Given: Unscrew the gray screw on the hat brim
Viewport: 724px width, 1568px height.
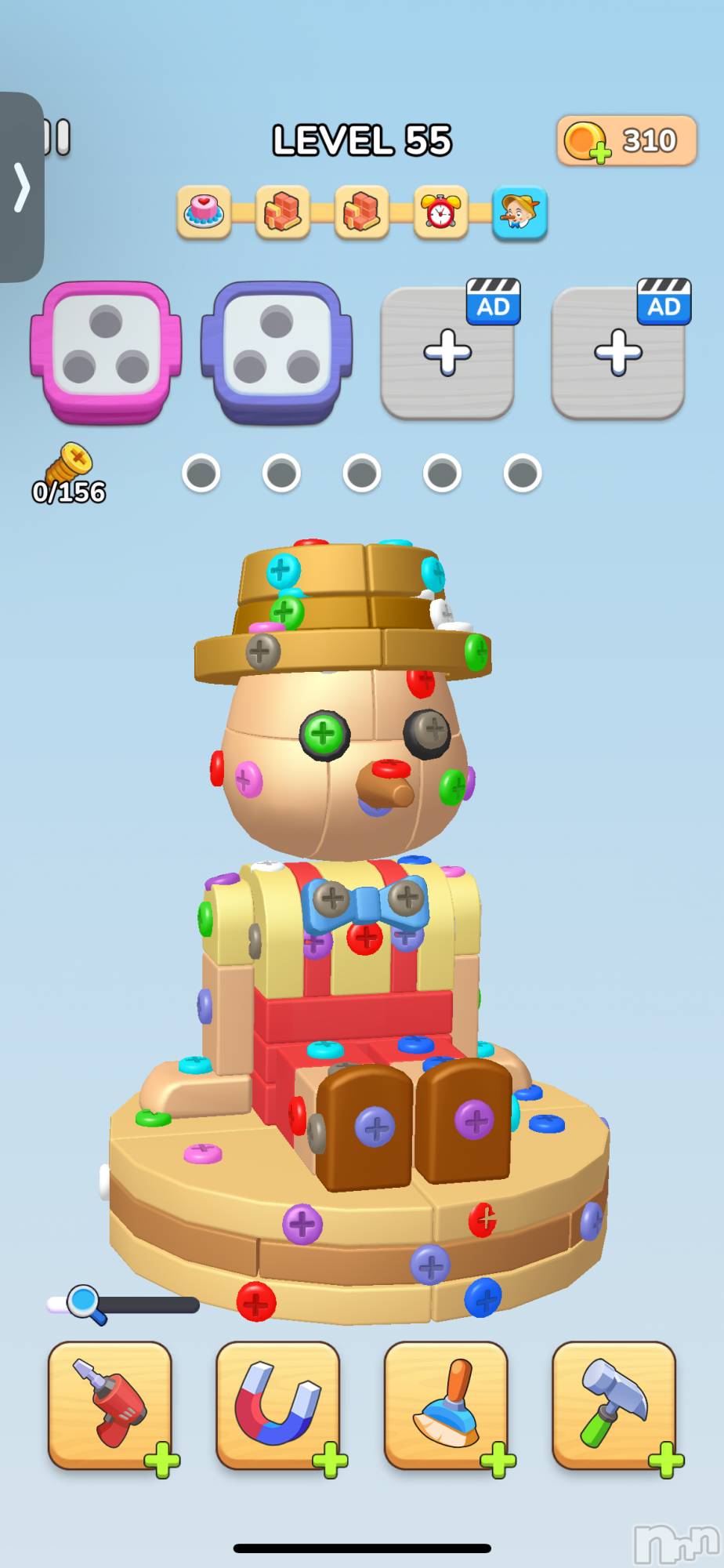Looking at the screenshot, I should 262,651.
